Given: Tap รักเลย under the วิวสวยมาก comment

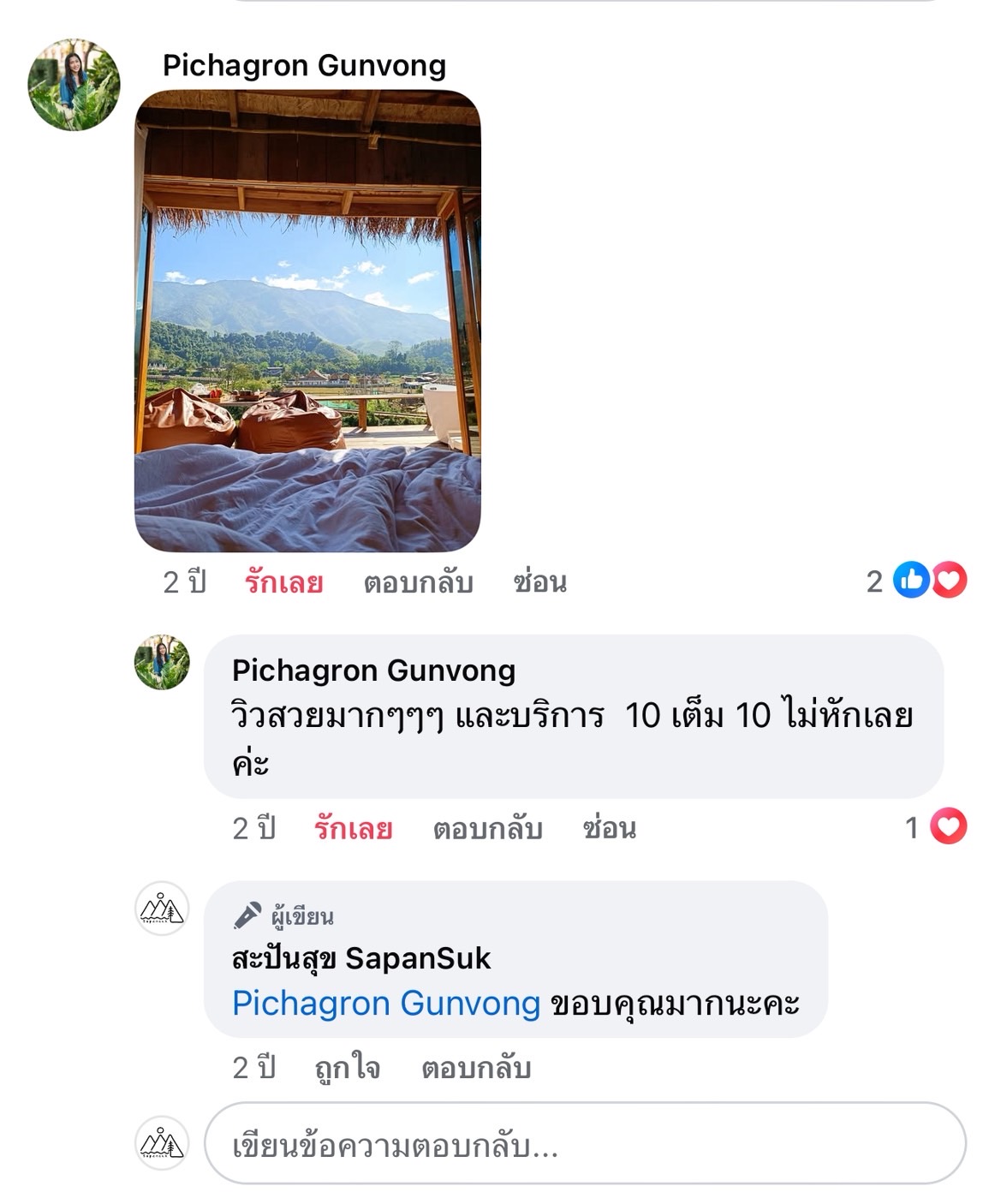Looking at the screenshot, I should click(353, 828).
